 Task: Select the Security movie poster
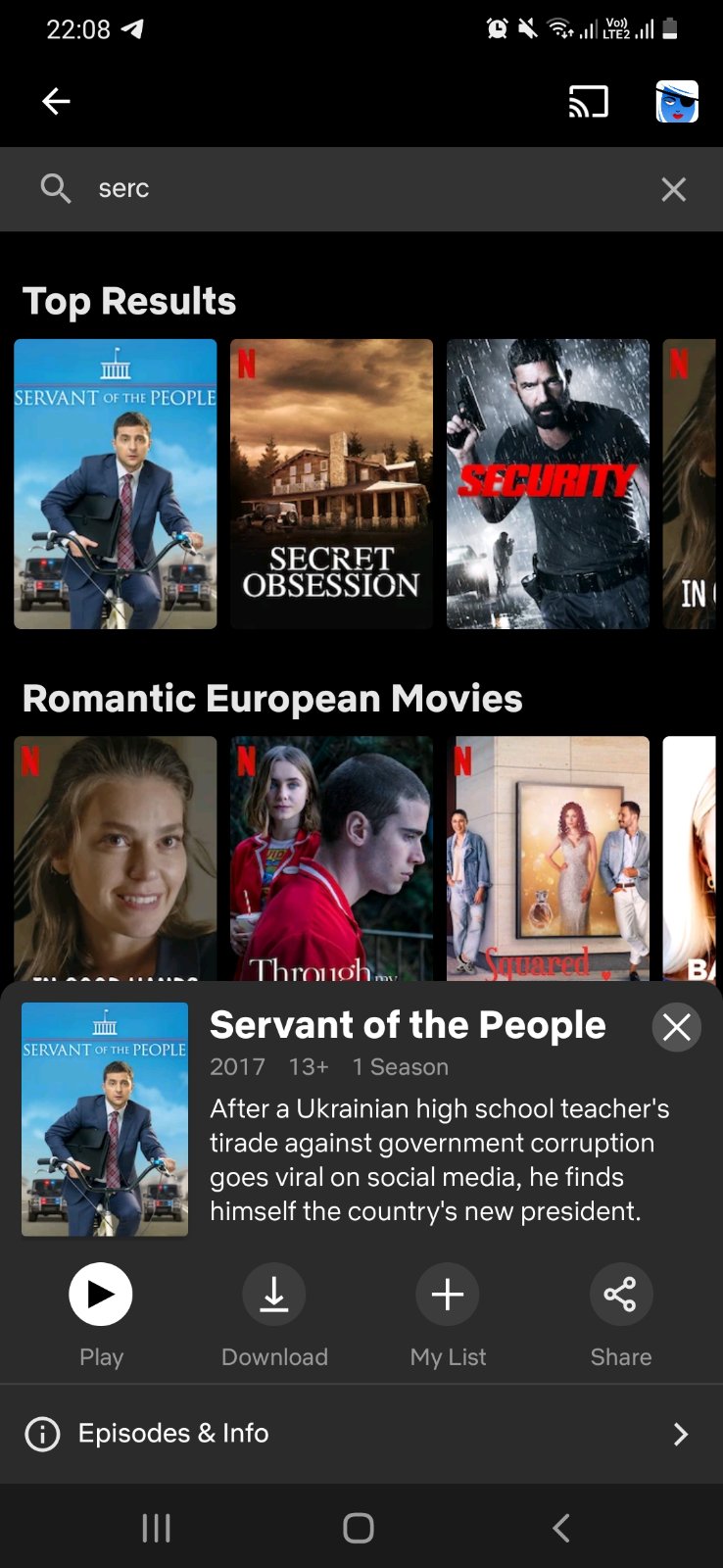click(548, 484)
